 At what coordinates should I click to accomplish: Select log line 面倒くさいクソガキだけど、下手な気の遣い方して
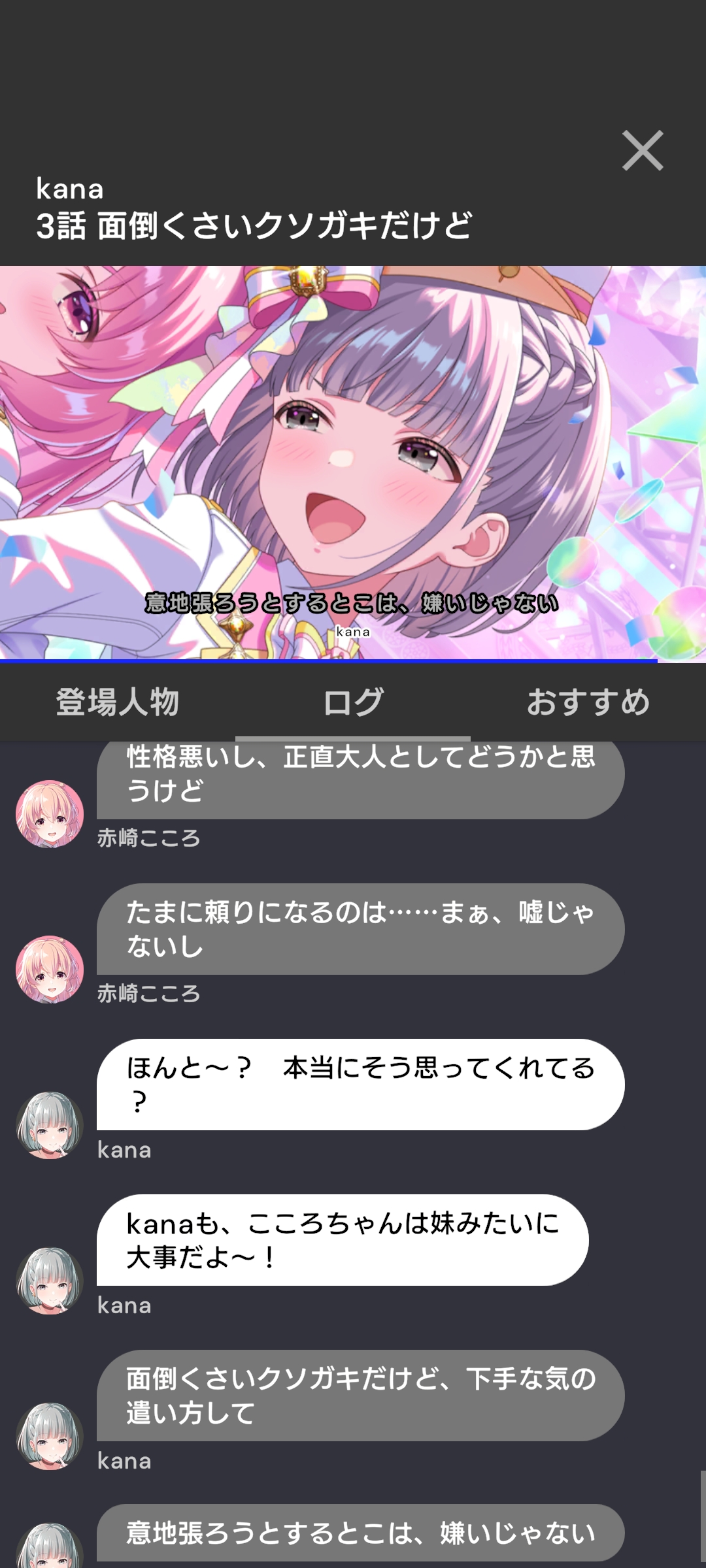click(x=360, y=1396)
